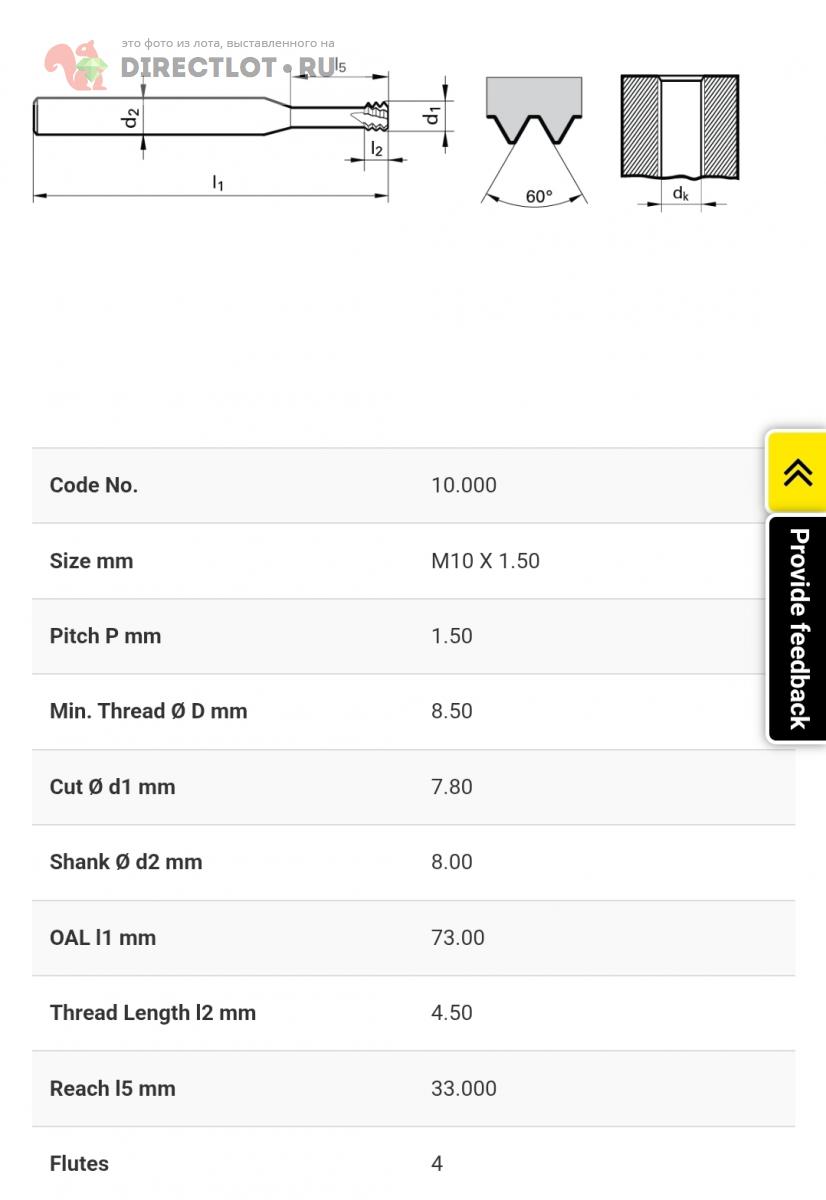Tap the yellow scroll-to-top arrow button
Screen dimensions: 826x1200
click(797, 472)
